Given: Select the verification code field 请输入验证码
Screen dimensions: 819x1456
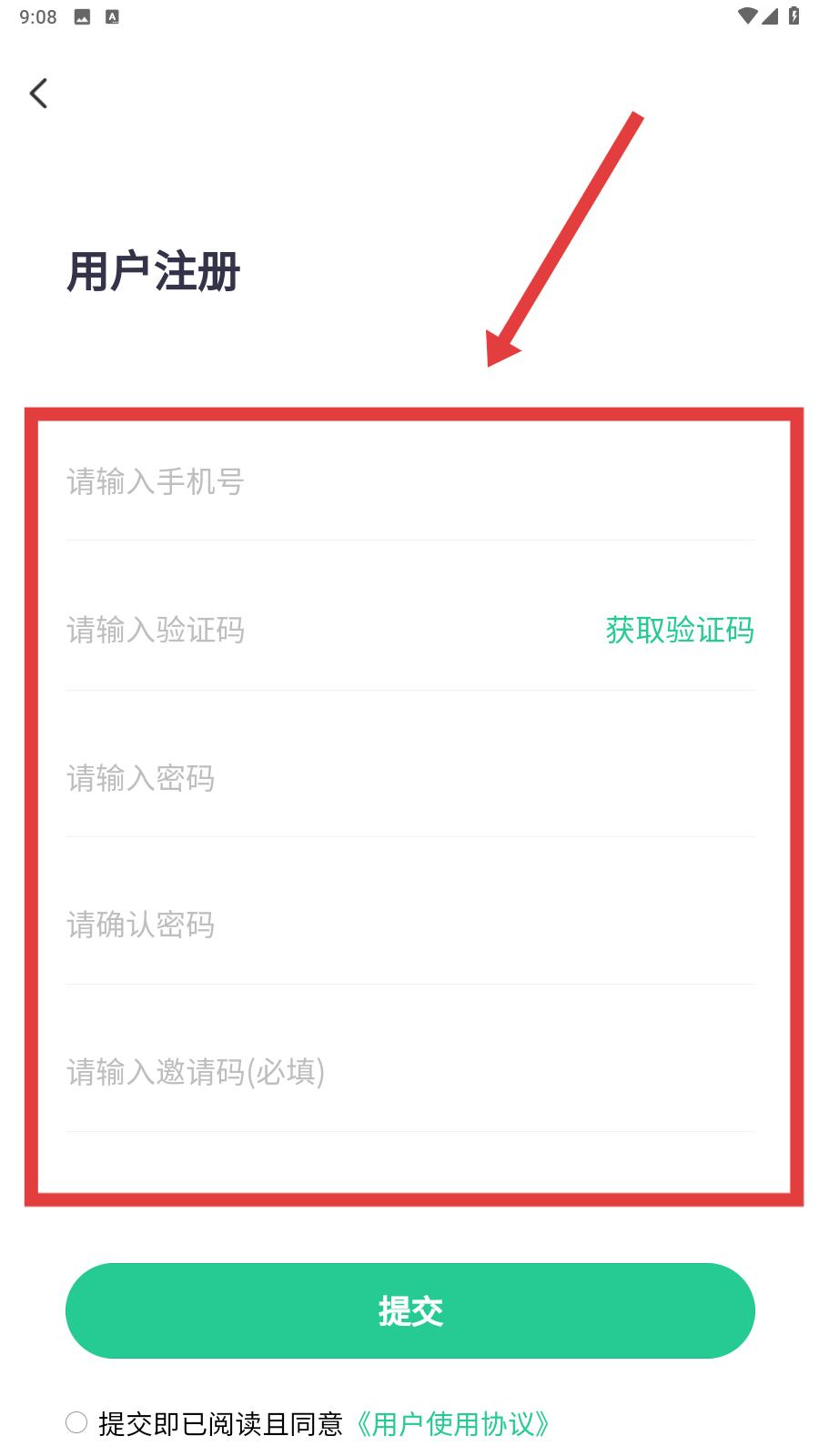Looking at the screenshot, I should (x=318, y=630).
